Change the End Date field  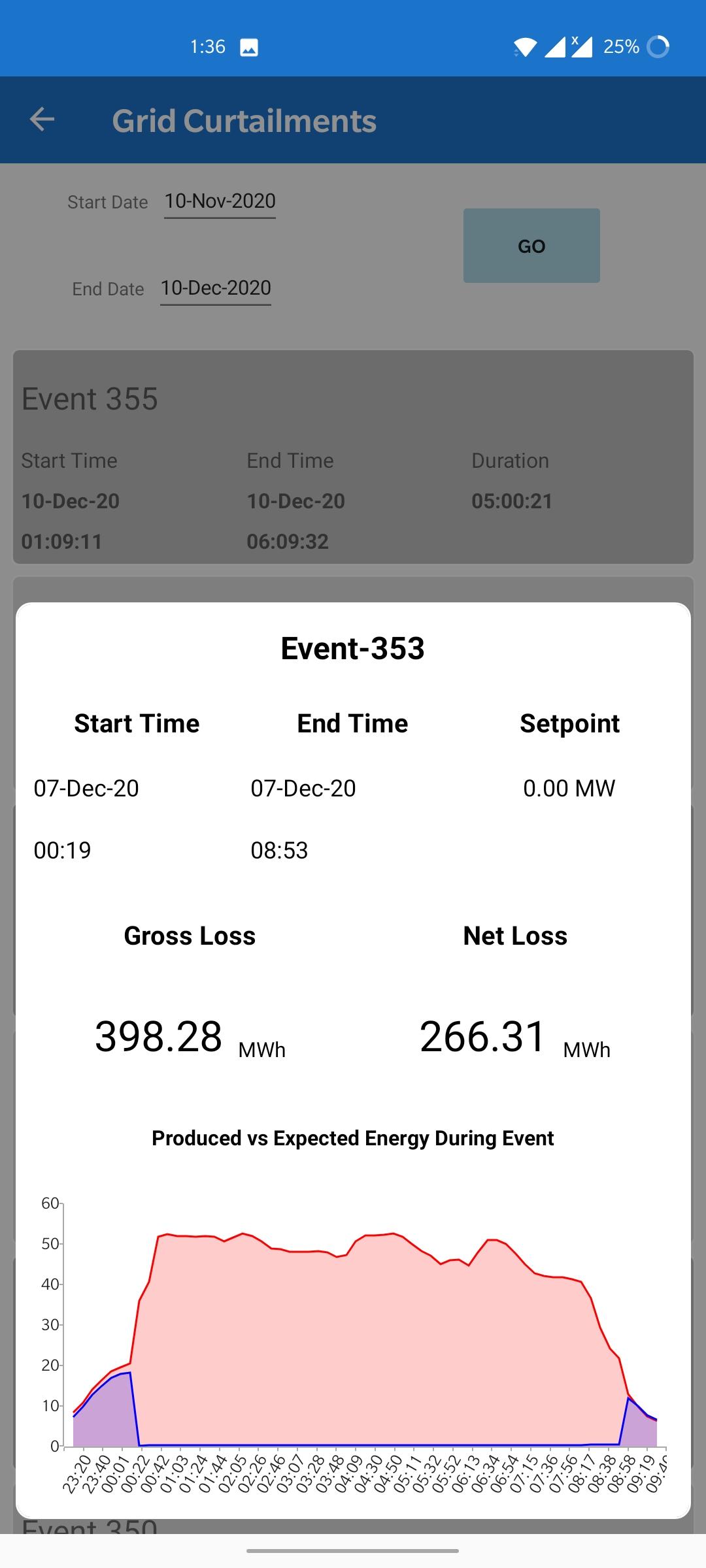click(216, 289)
